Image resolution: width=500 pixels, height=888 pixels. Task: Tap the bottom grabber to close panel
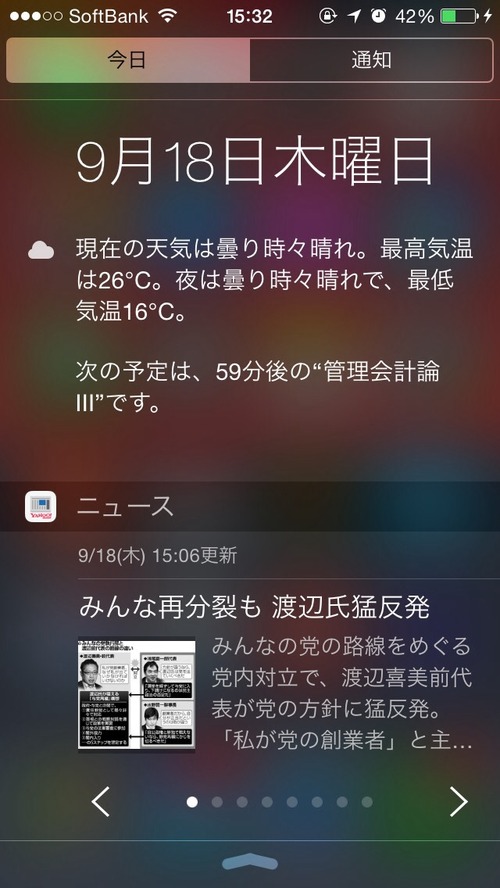[x=250, y=863]
